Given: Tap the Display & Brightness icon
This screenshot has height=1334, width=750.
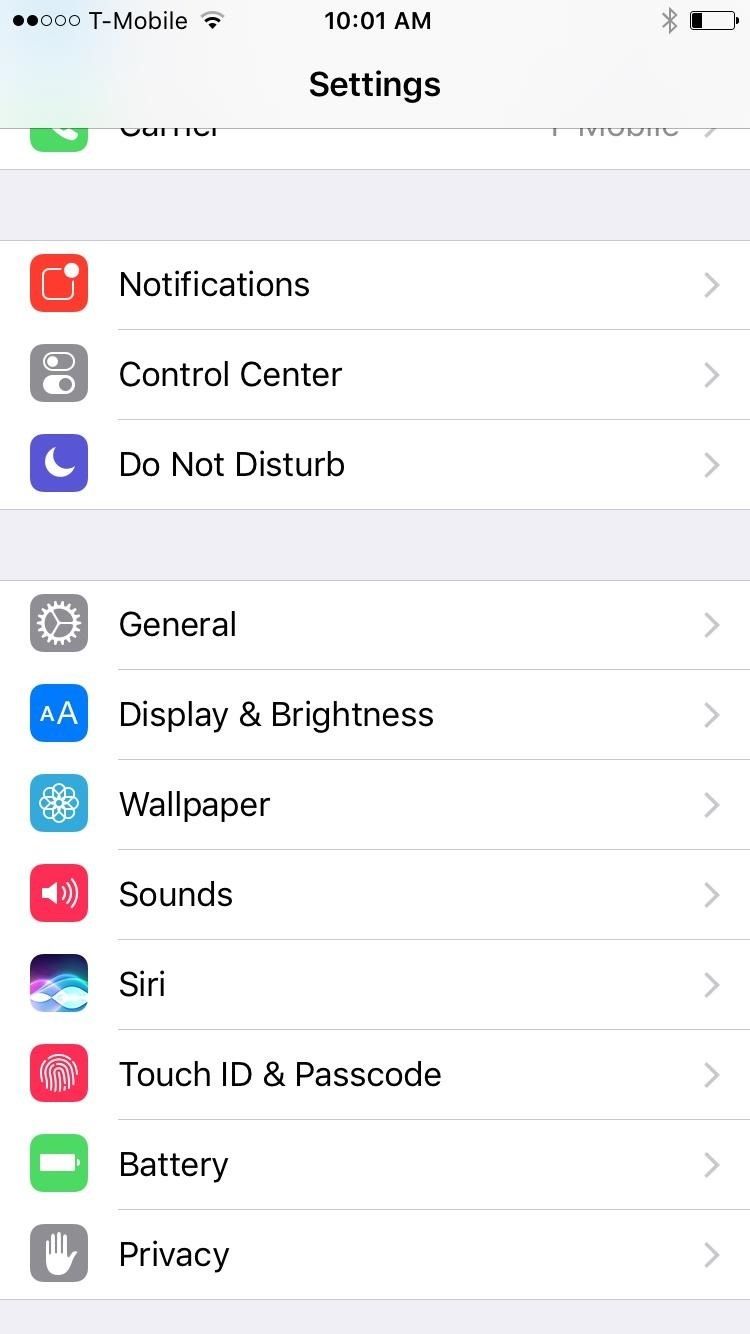Looking at the screenshot, I should click(59, 714).
